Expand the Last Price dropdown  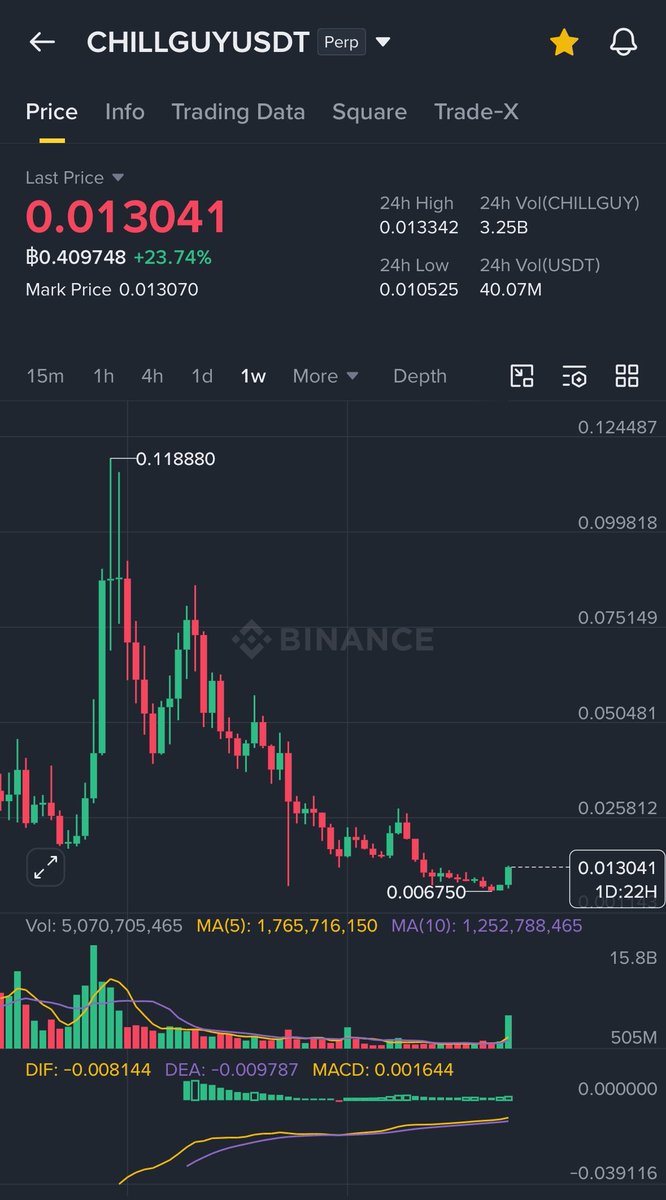[x=118, y=178]
